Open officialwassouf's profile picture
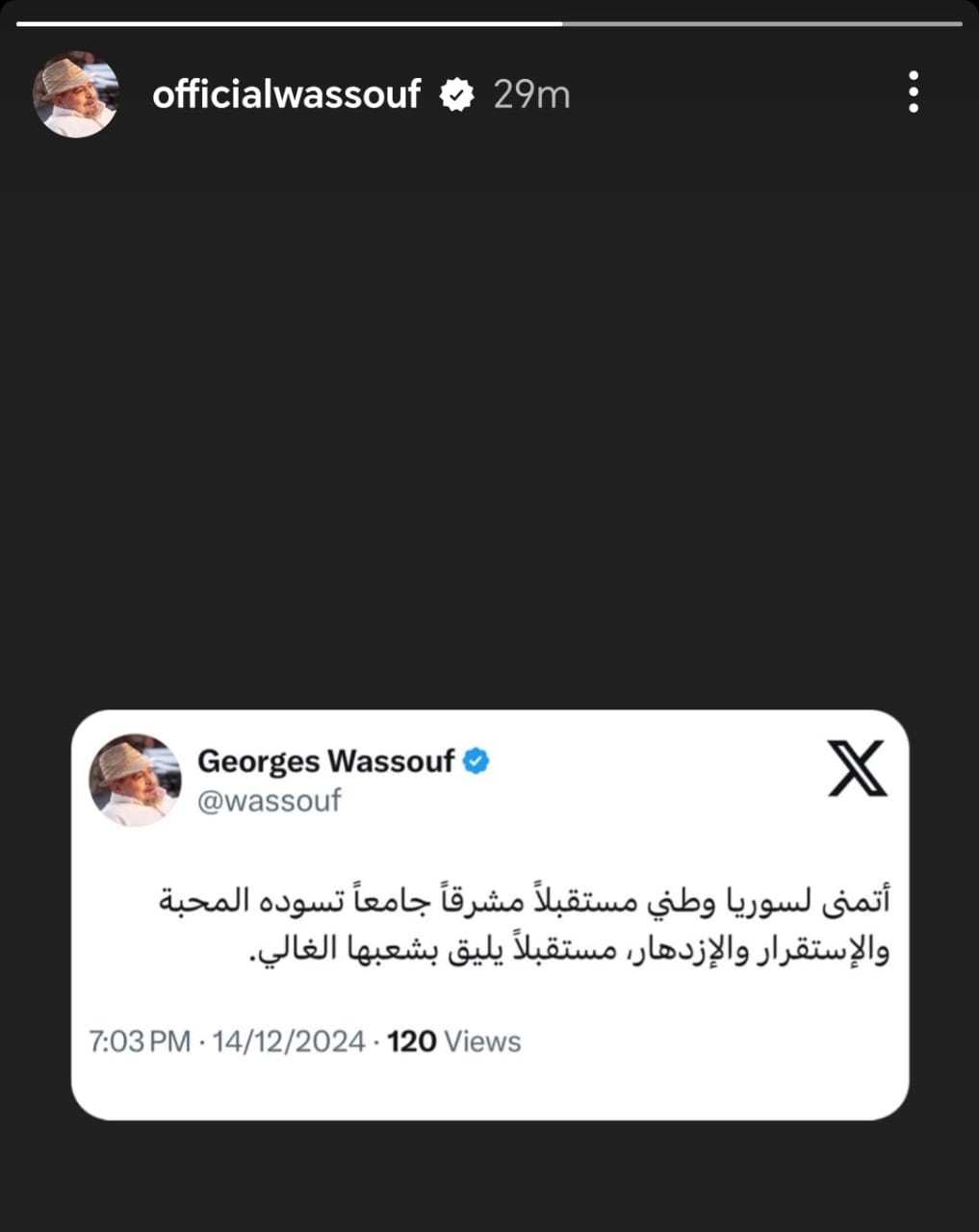This screenshot has width=979, height=1232. (76, 94)
